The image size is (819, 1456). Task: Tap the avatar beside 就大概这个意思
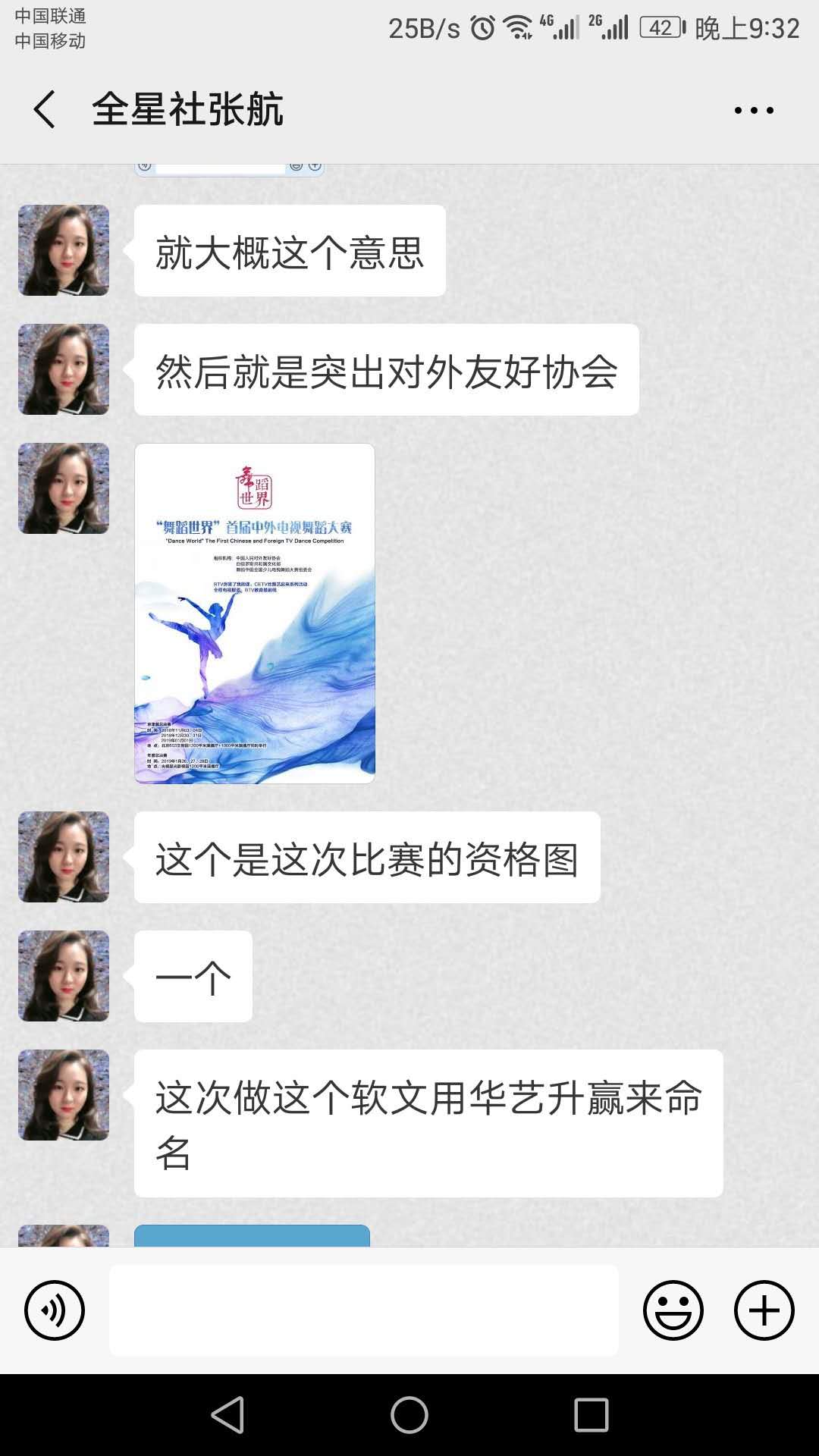(64, 250)
